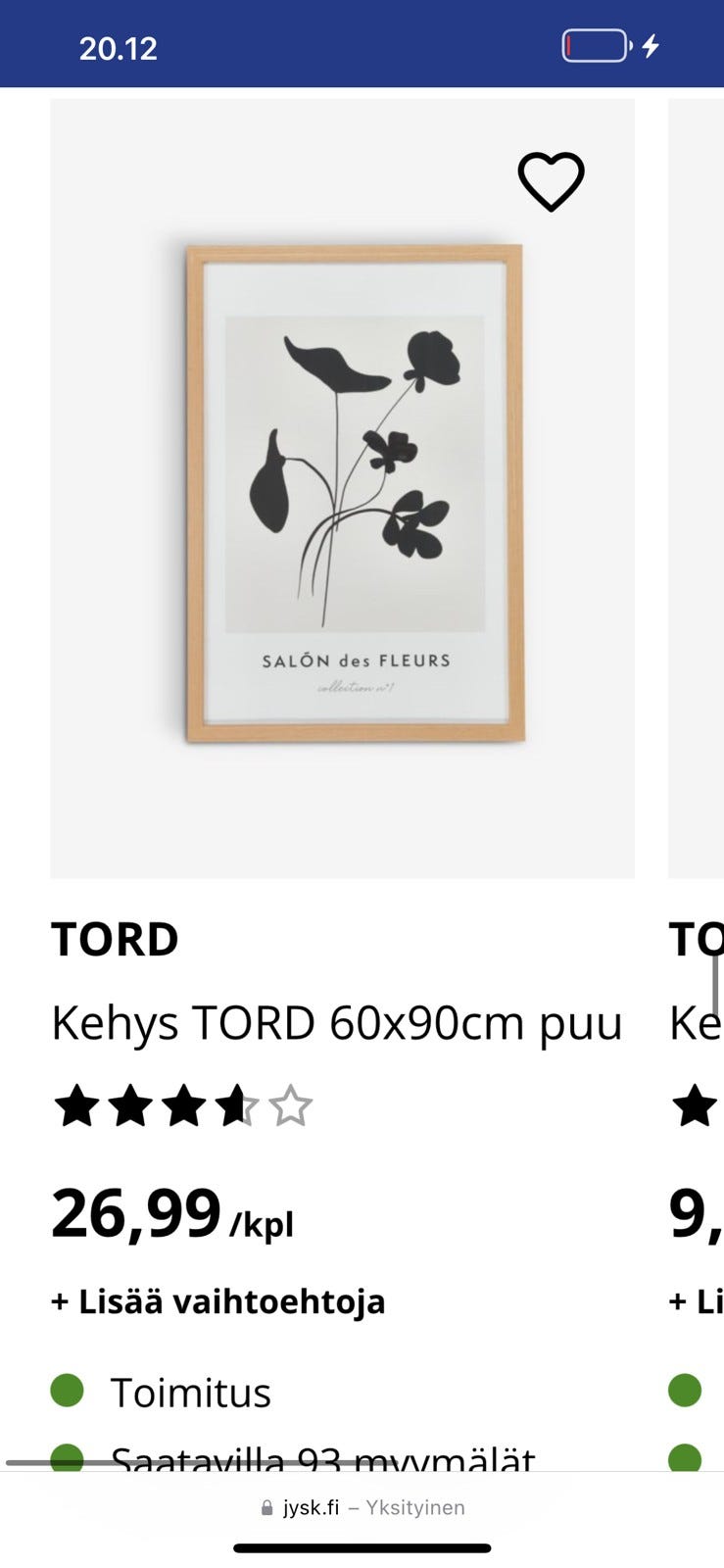
Task: Open star rating reviews for TORD 60x90cm
Action: tap(182, 1107)
